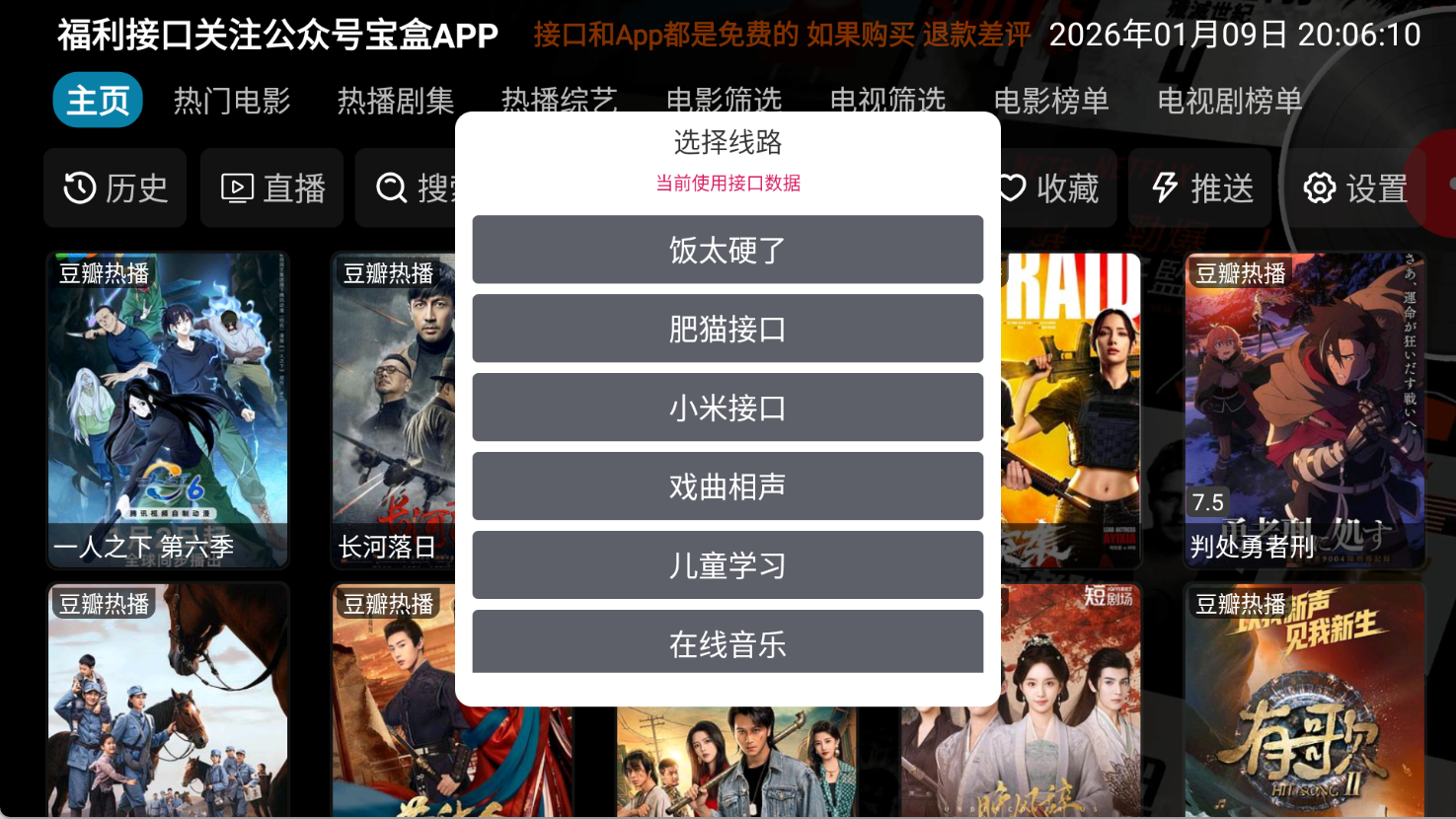Select the 在线音乐 option
Screen dimensions: 1456x819
tap(728, 642)
